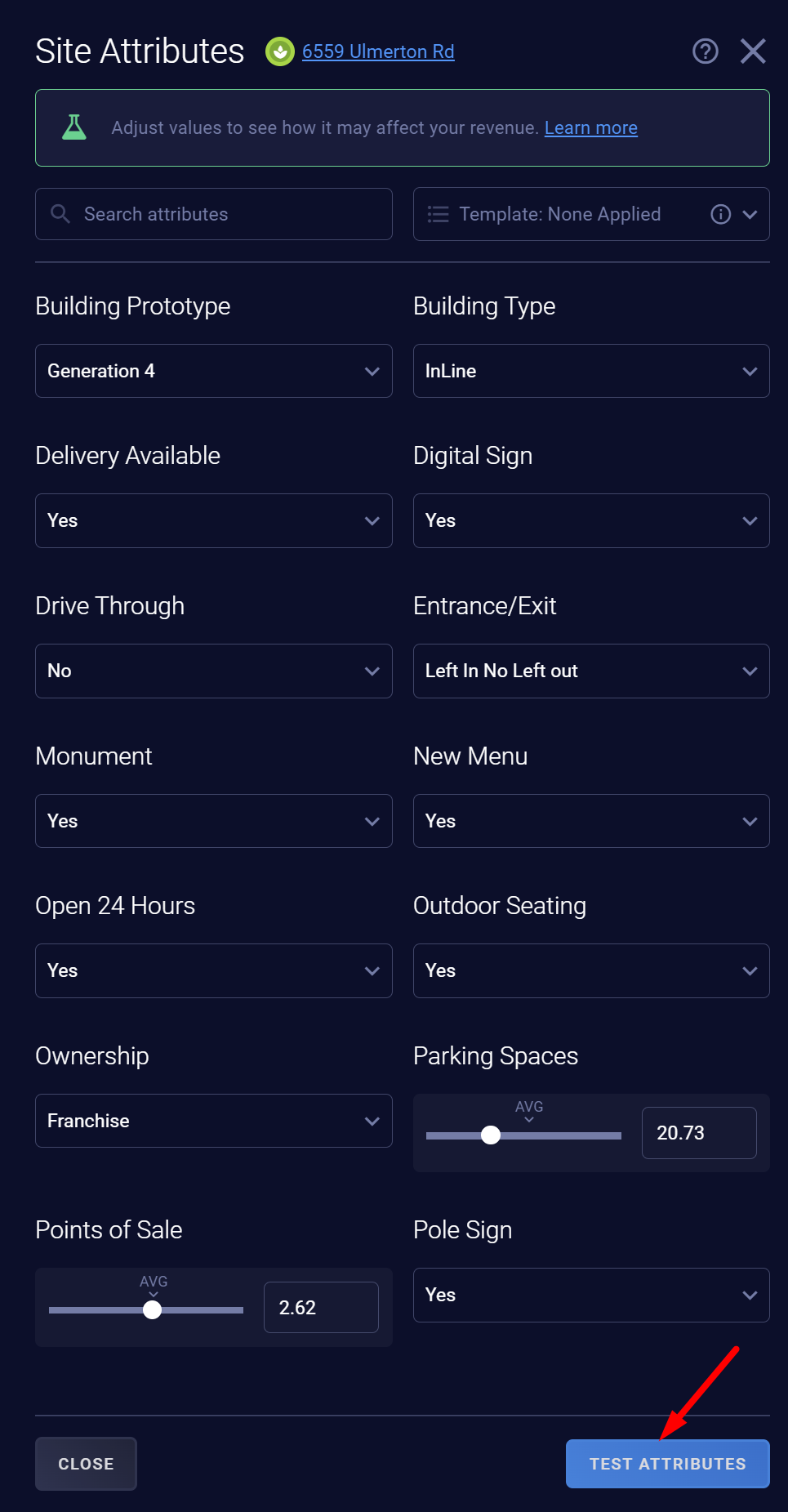788x1512 pixels.
Task: Tap the Points of Sale slider handle
Action: click(x=152, y=1310)
